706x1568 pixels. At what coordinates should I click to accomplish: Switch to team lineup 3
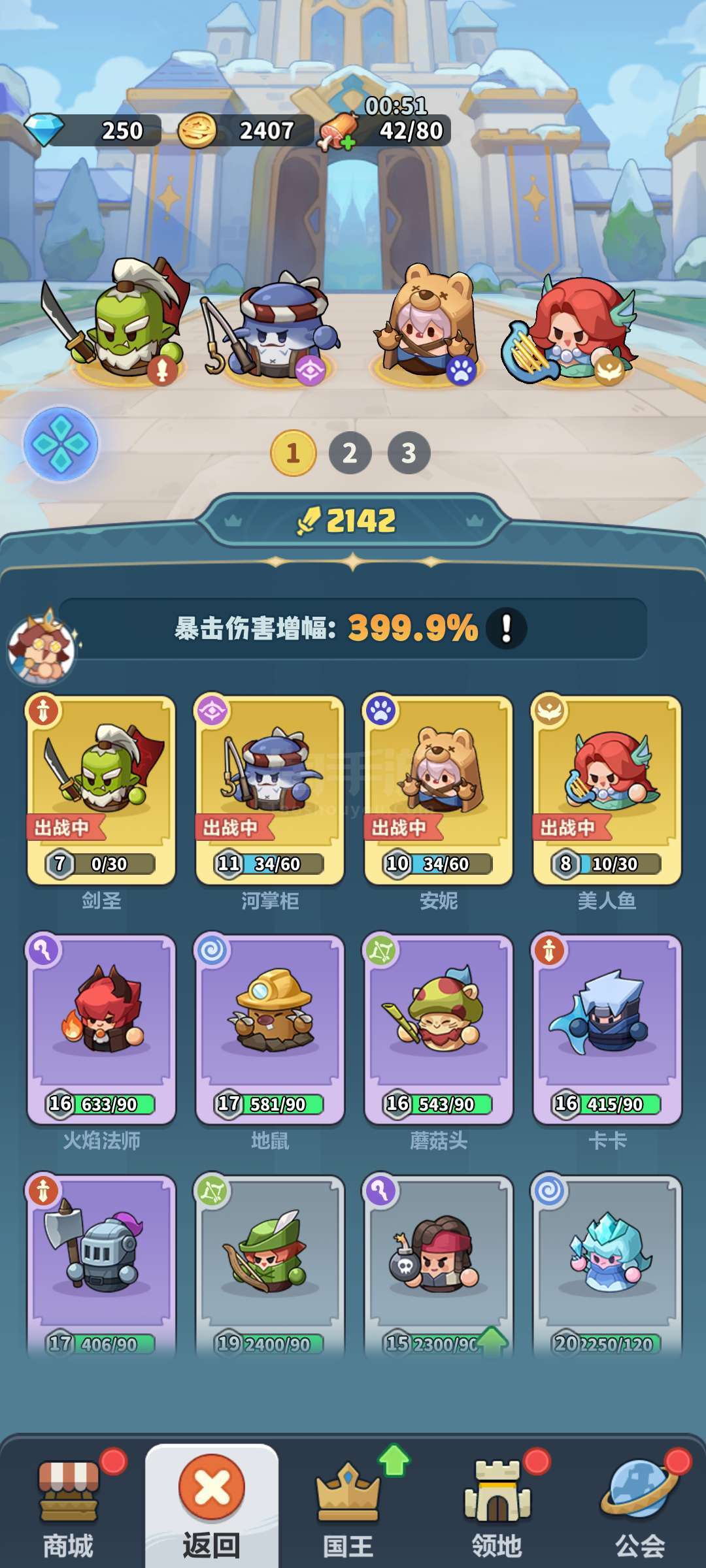[409, 453]
